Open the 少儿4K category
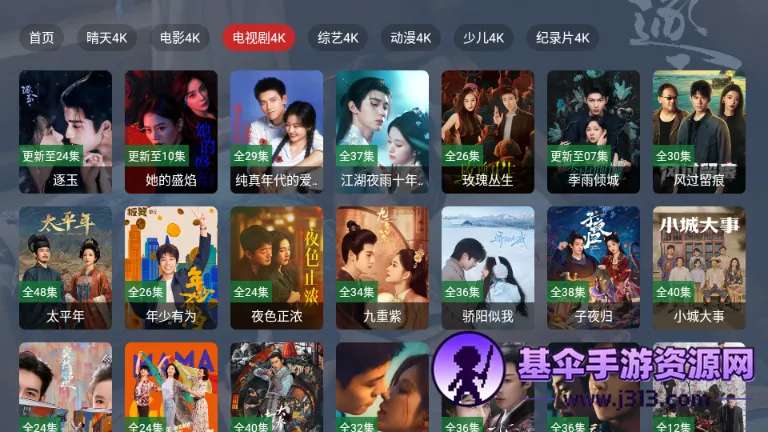 [x=483, y=38]
